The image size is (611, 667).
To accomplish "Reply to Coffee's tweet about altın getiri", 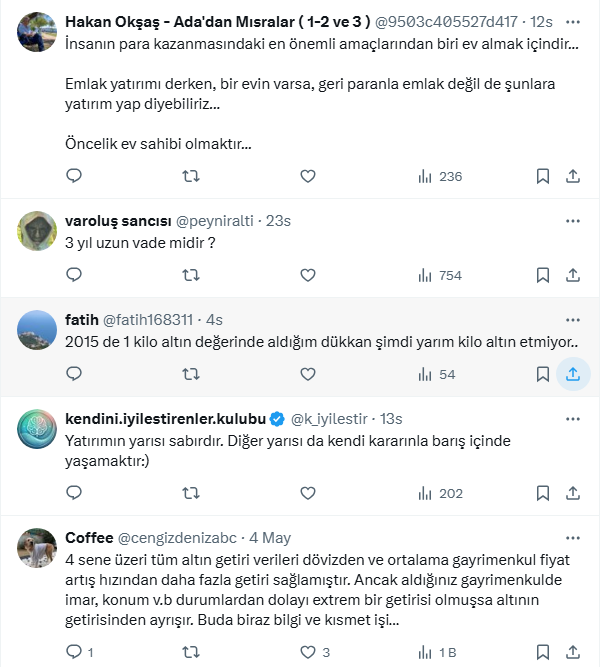I will [x=74, y=652].
